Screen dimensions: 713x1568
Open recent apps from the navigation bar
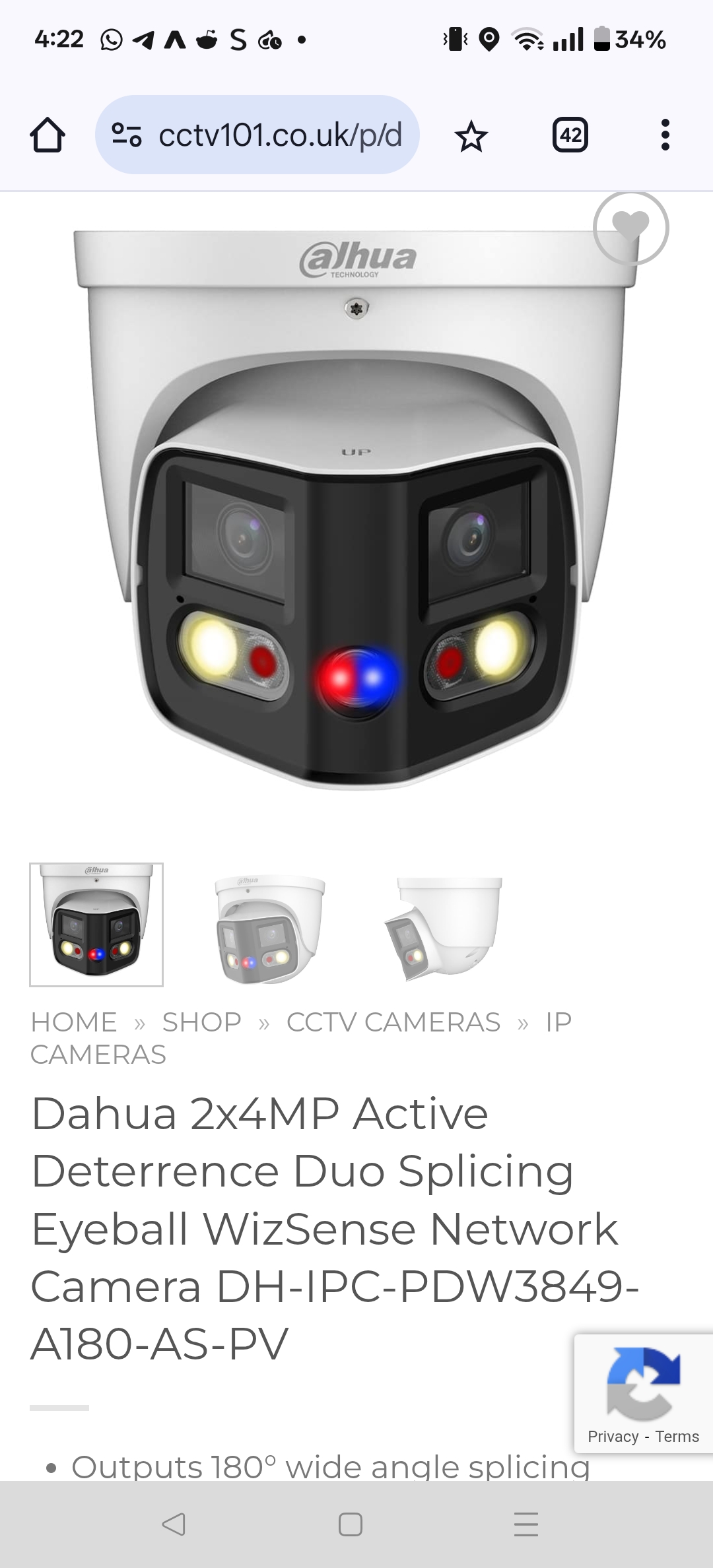pos(526,1524)
